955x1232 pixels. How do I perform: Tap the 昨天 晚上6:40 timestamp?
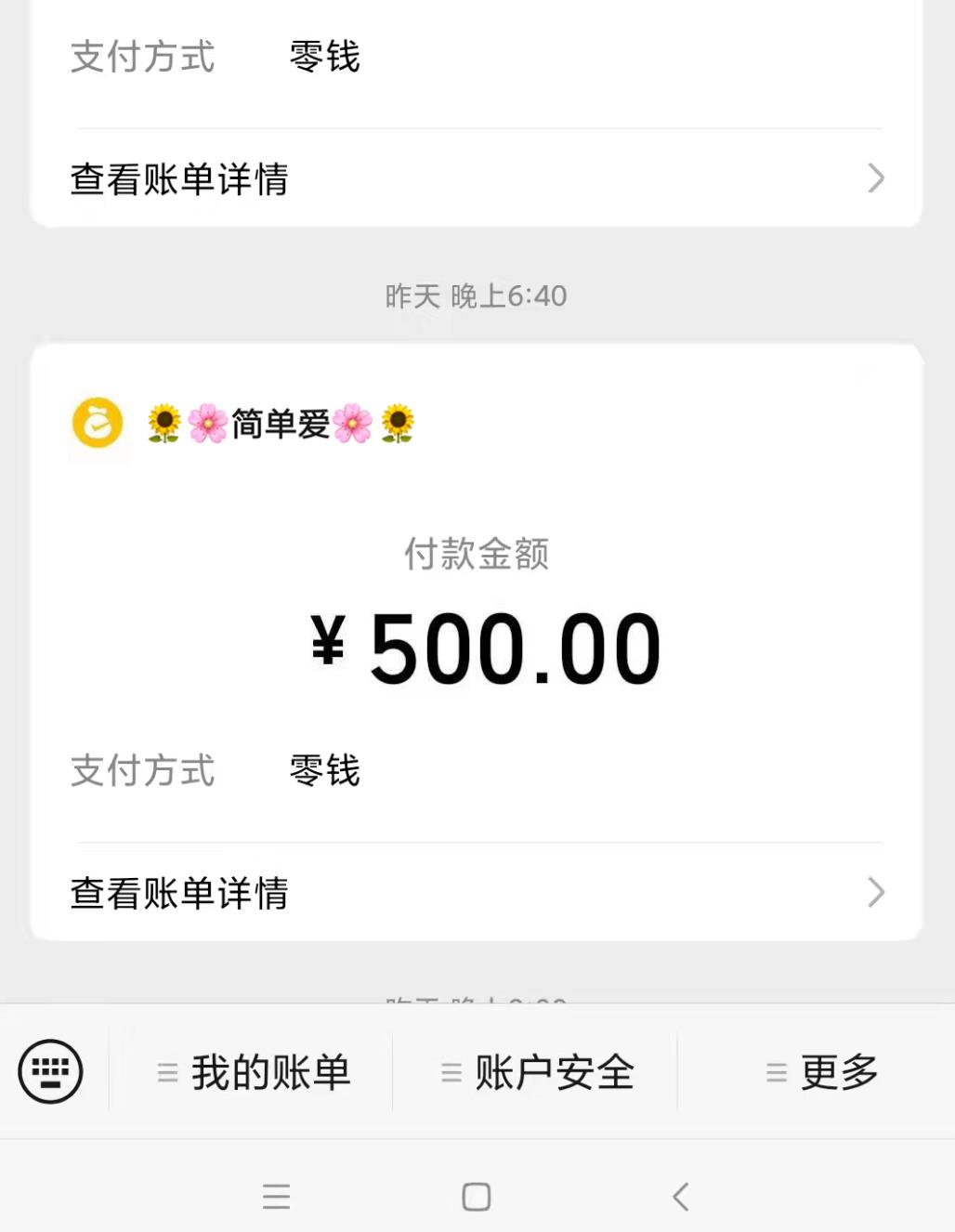click(x=477, y=295)
